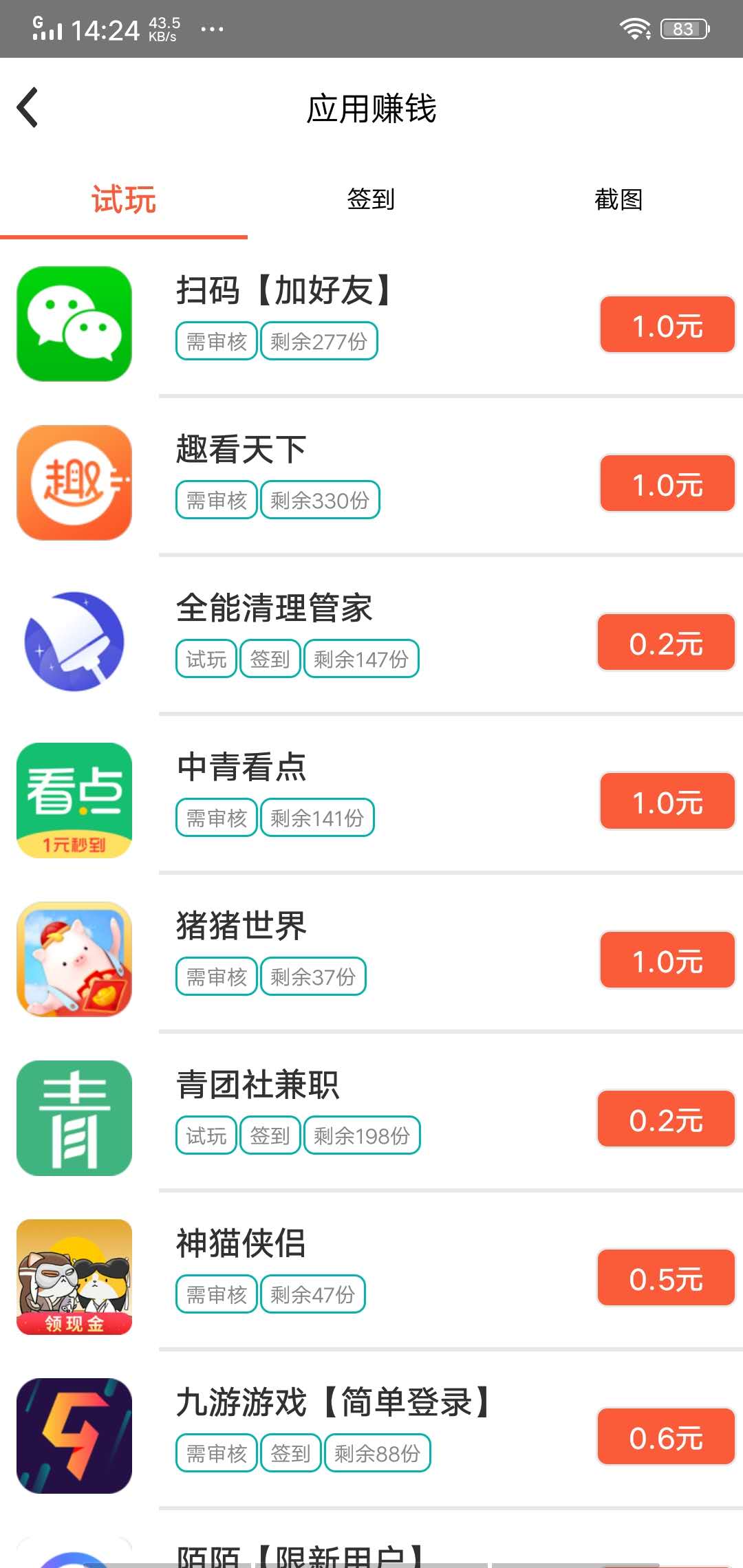Tap the 剩余37份 badge under 猪猪世界
This screenshot has height=1568, width=743.
pos(313,976)
